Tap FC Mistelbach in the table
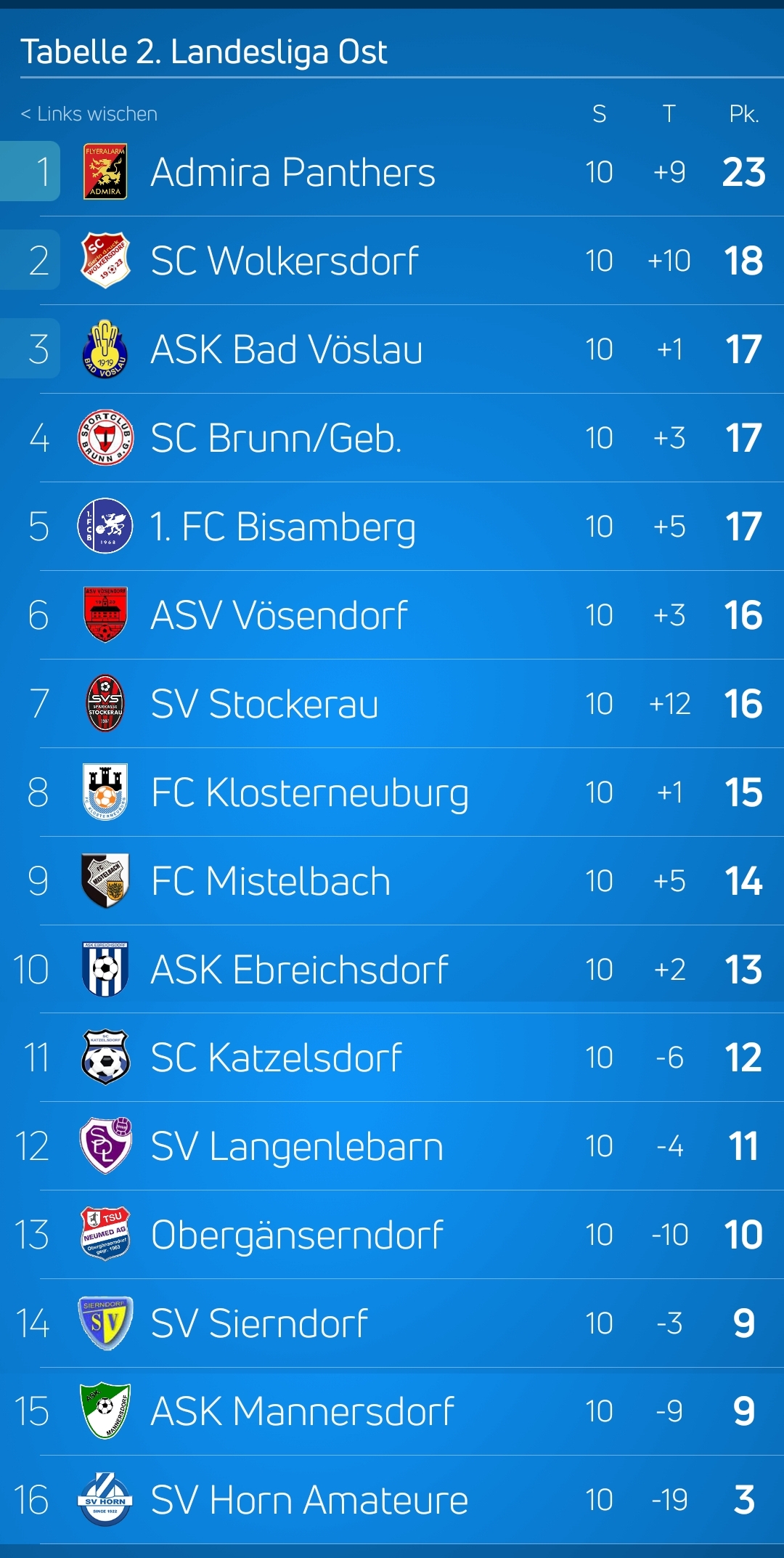The width and height of the screenshot is (784, 1558). (x=392, y=881)
